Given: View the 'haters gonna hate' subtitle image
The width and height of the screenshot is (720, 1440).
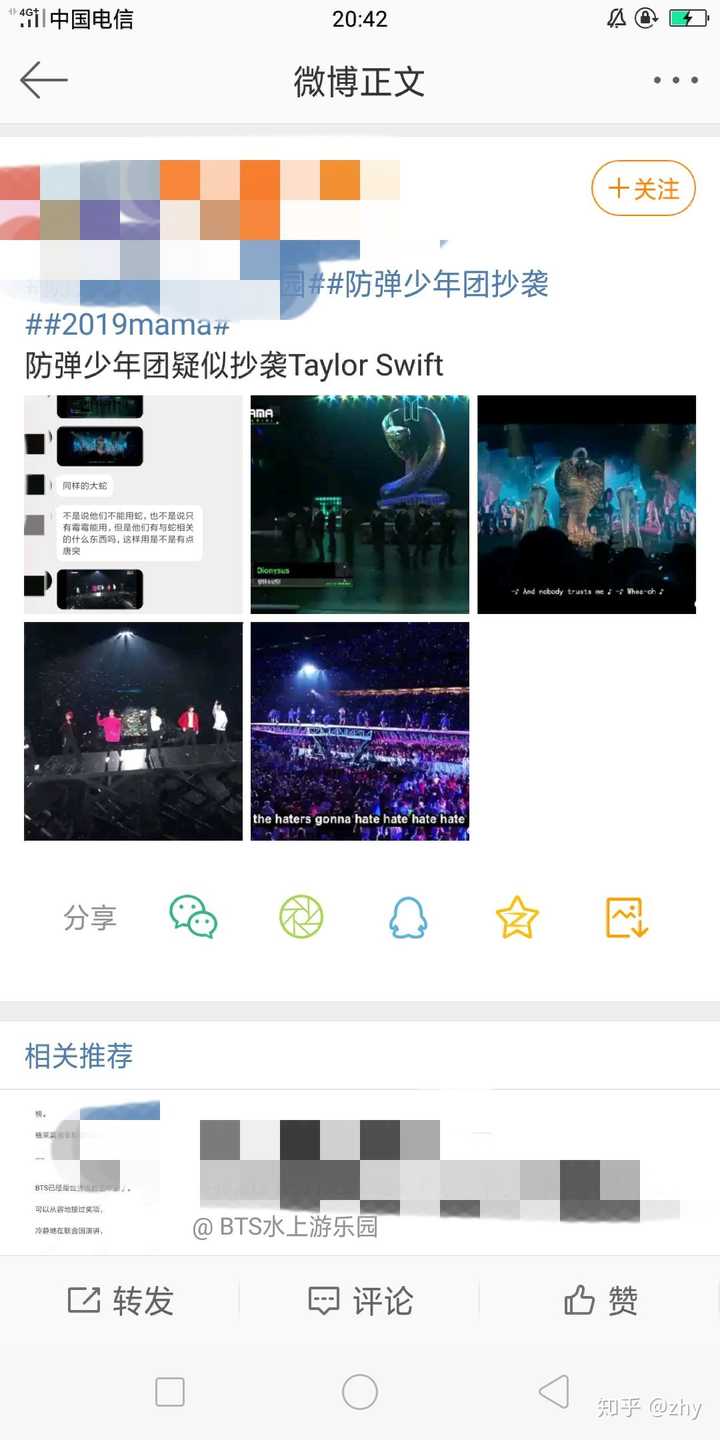Looking at the screenshot, I should [359, 731].
